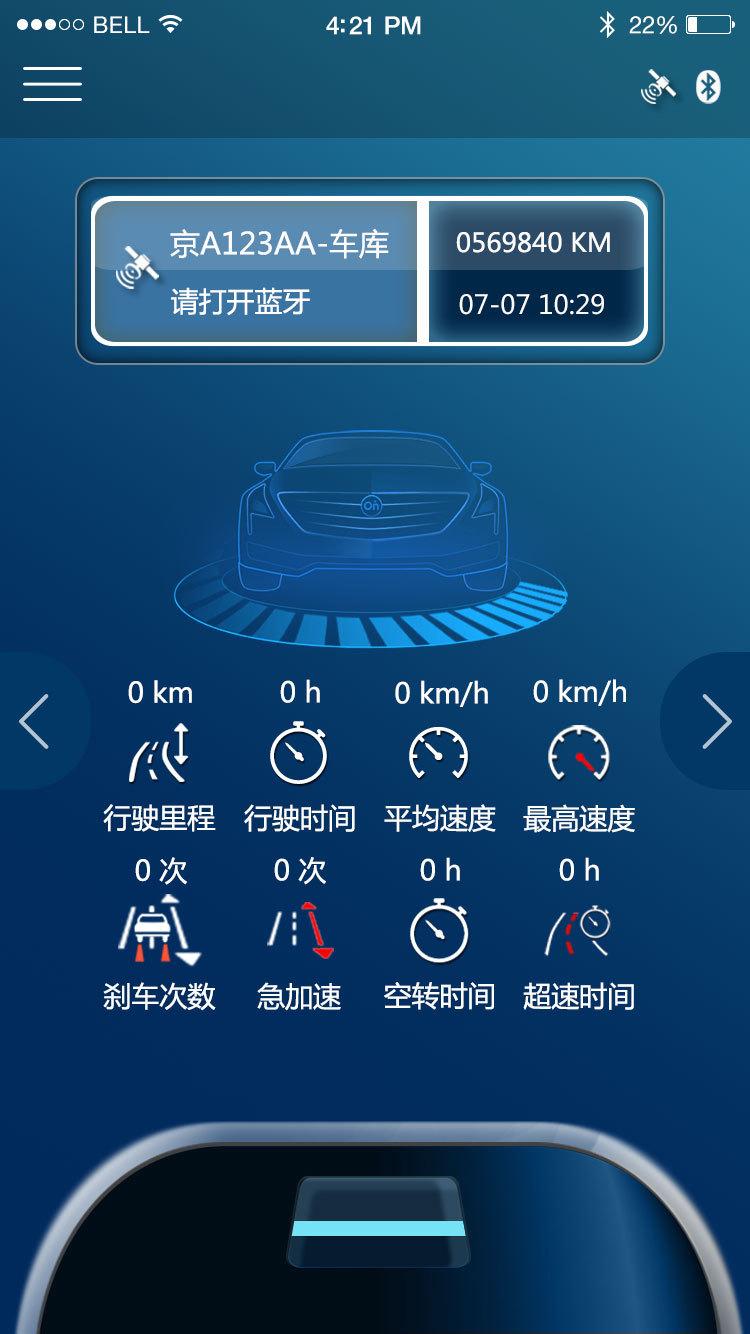Tap the bottom pull-up handle button
Screen dimensions: 750x1334
click(378, 1223)
